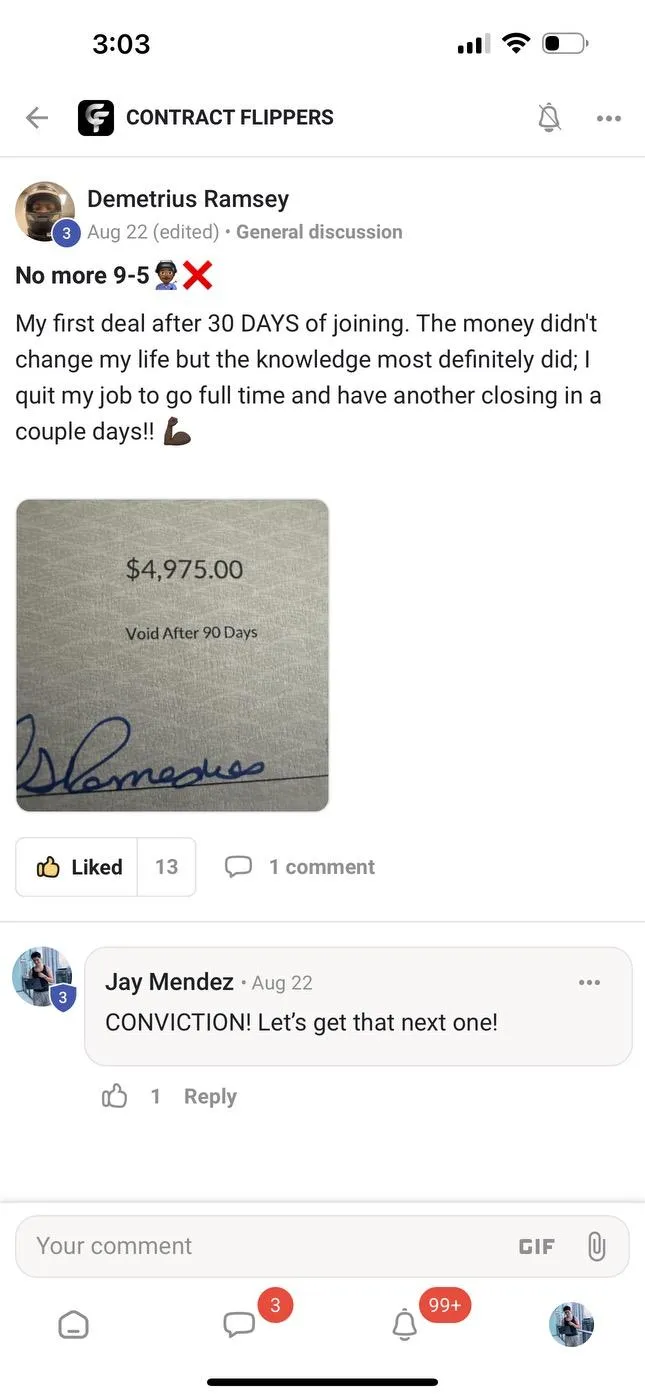Open the chat tab with 3 unread
This screenshot has width=645, height=1398.
(240, 1325)
